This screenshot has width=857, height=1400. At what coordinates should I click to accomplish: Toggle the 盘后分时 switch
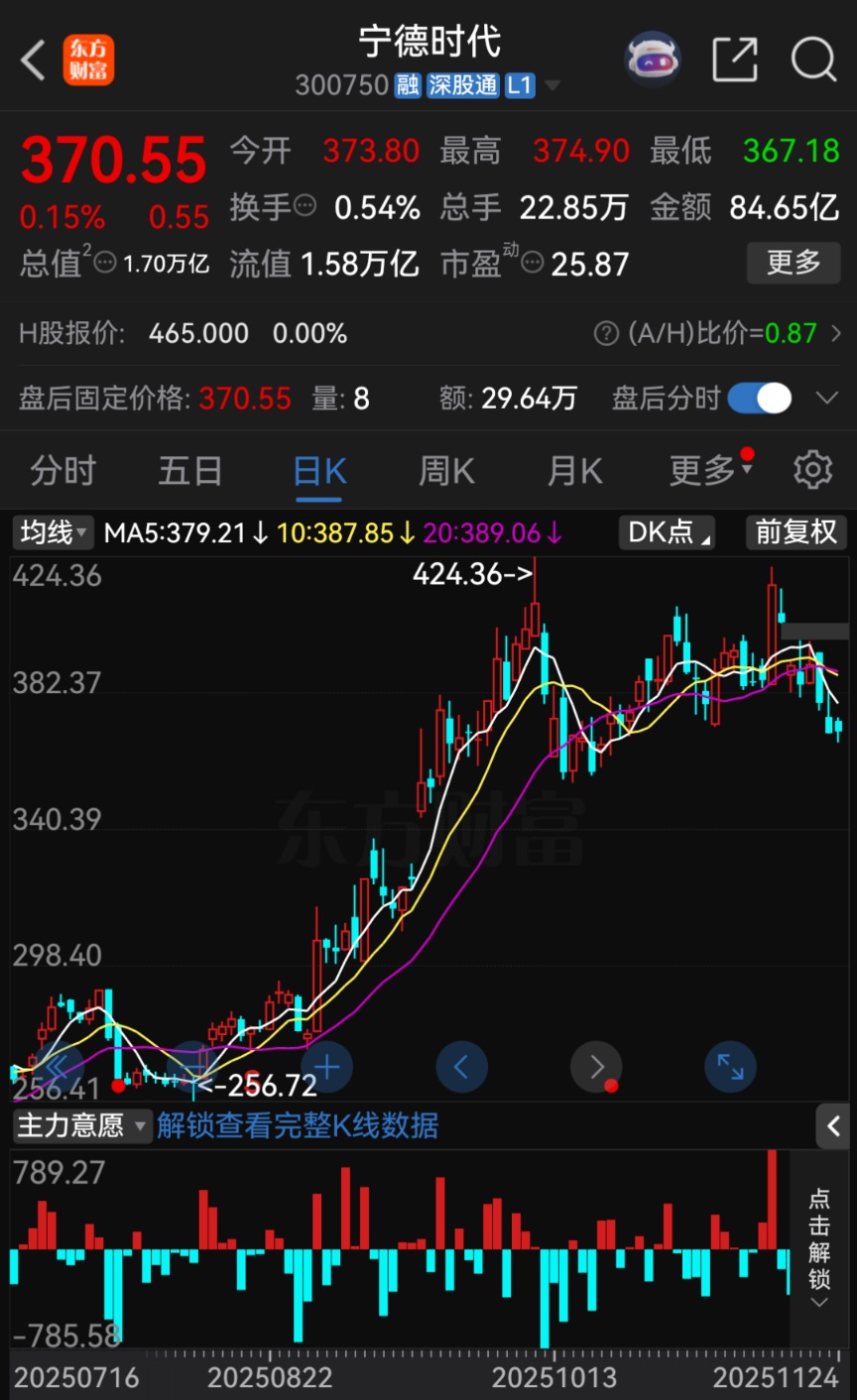coord(760,399)
